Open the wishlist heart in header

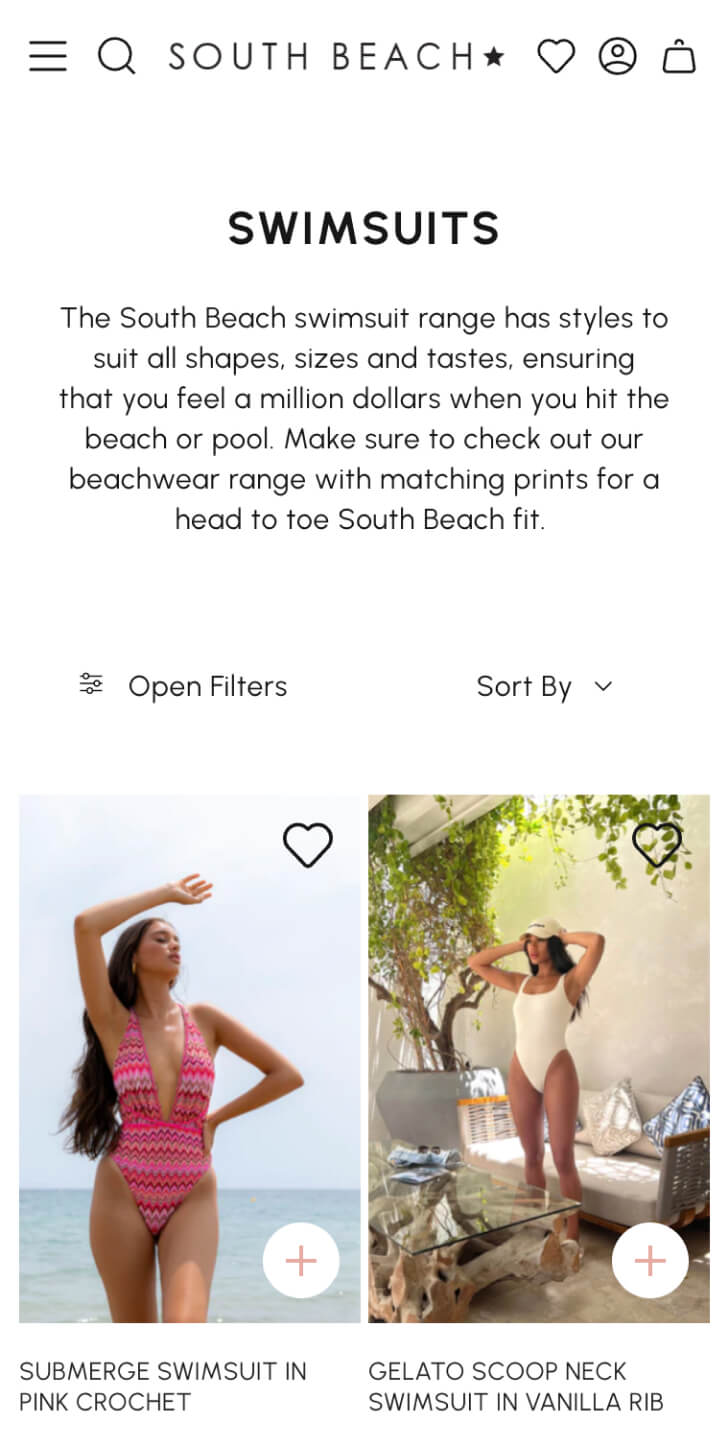[556, 56]
